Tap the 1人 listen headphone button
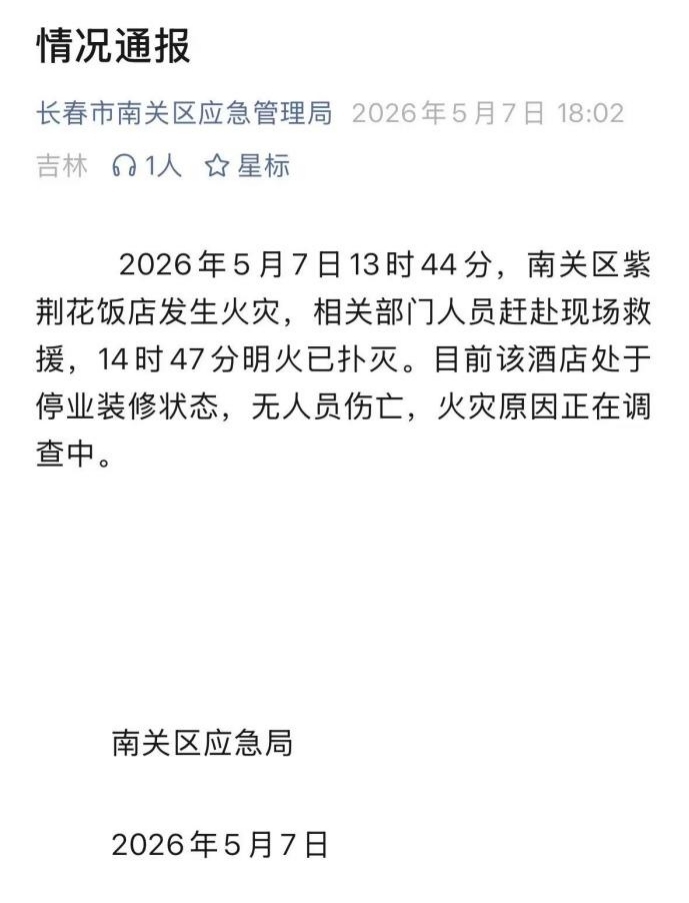This screenshot has width=689, height=903. (x=146, y=166)
